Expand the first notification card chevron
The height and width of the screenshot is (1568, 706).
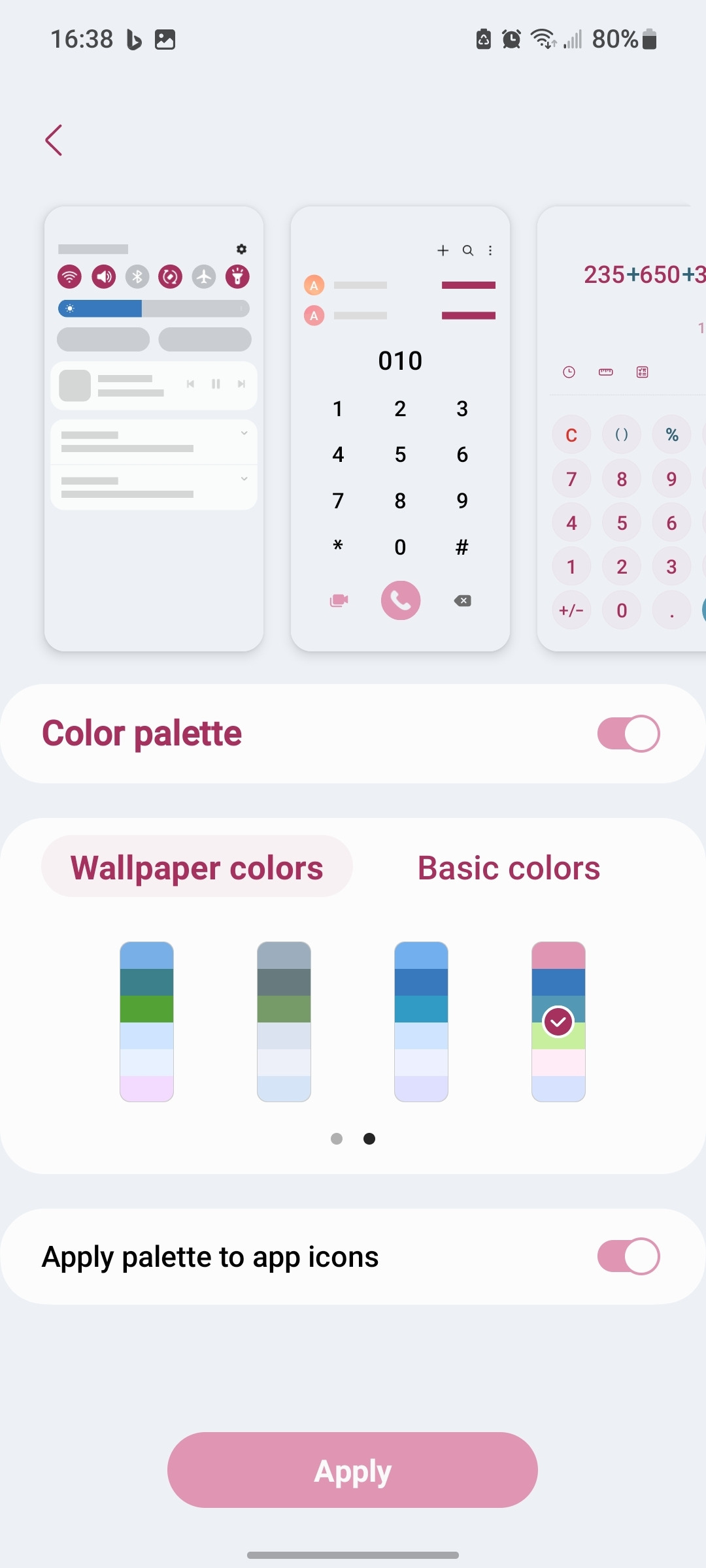click(244, 433)
